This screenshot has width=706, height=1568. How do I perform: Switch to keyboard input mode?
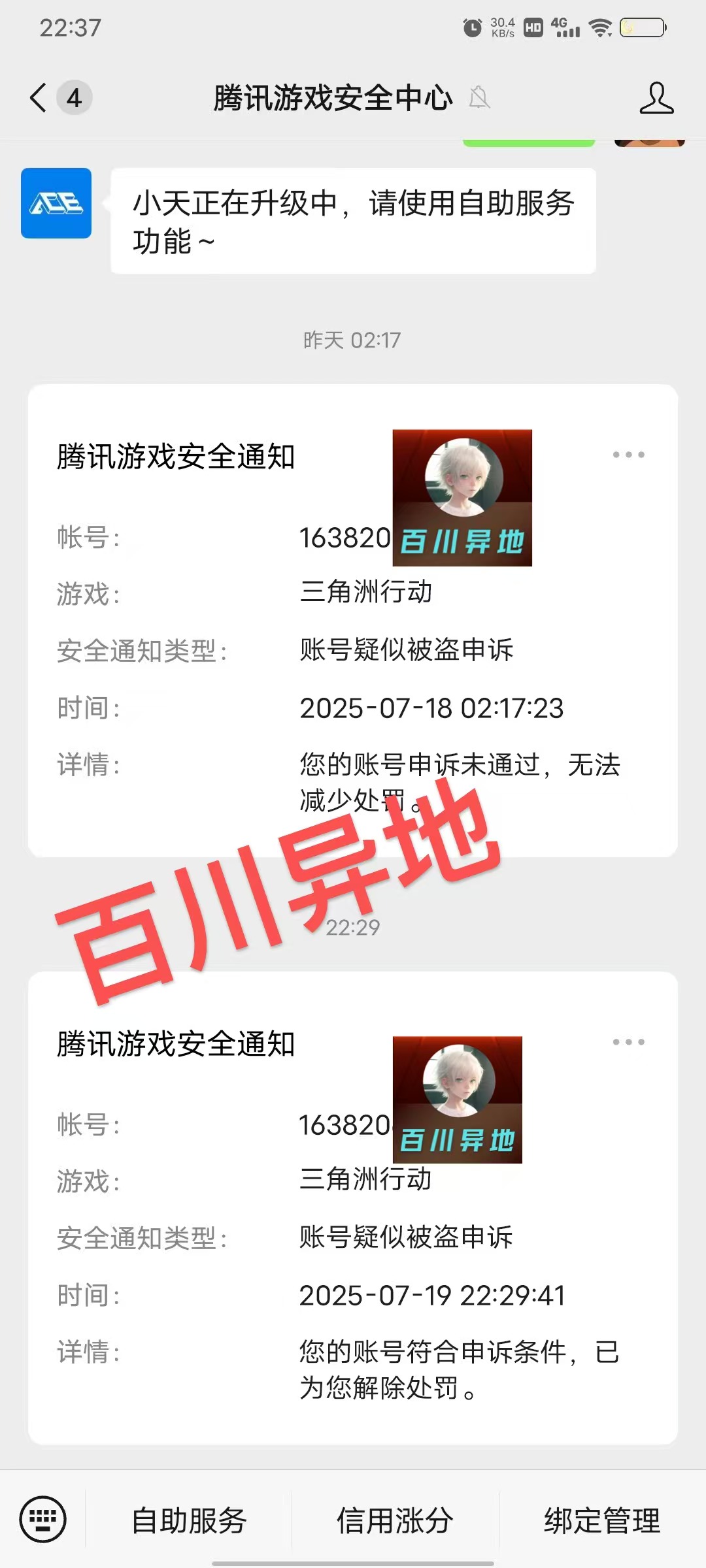43,1519
